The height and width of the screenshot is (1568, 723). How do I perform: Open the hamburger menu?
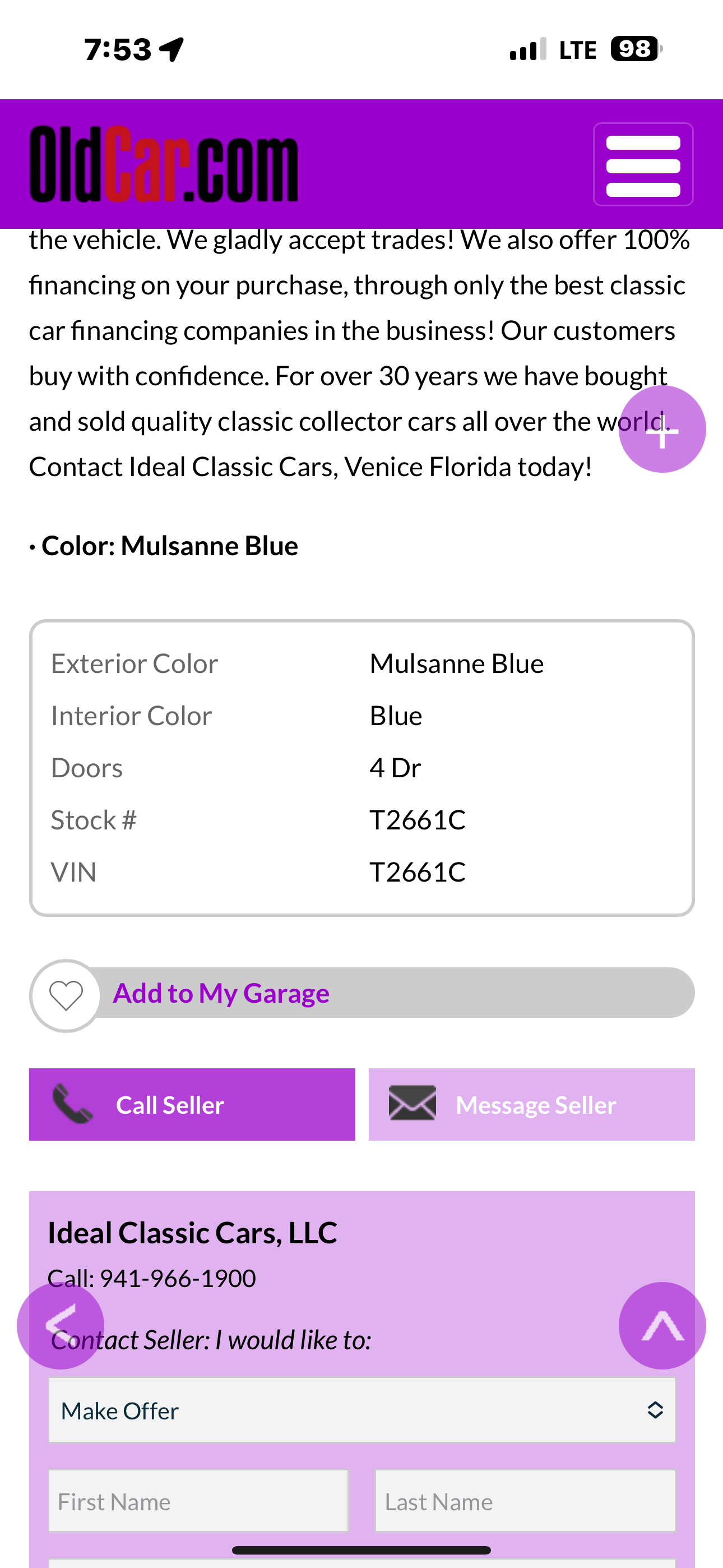tap(643, 164)
